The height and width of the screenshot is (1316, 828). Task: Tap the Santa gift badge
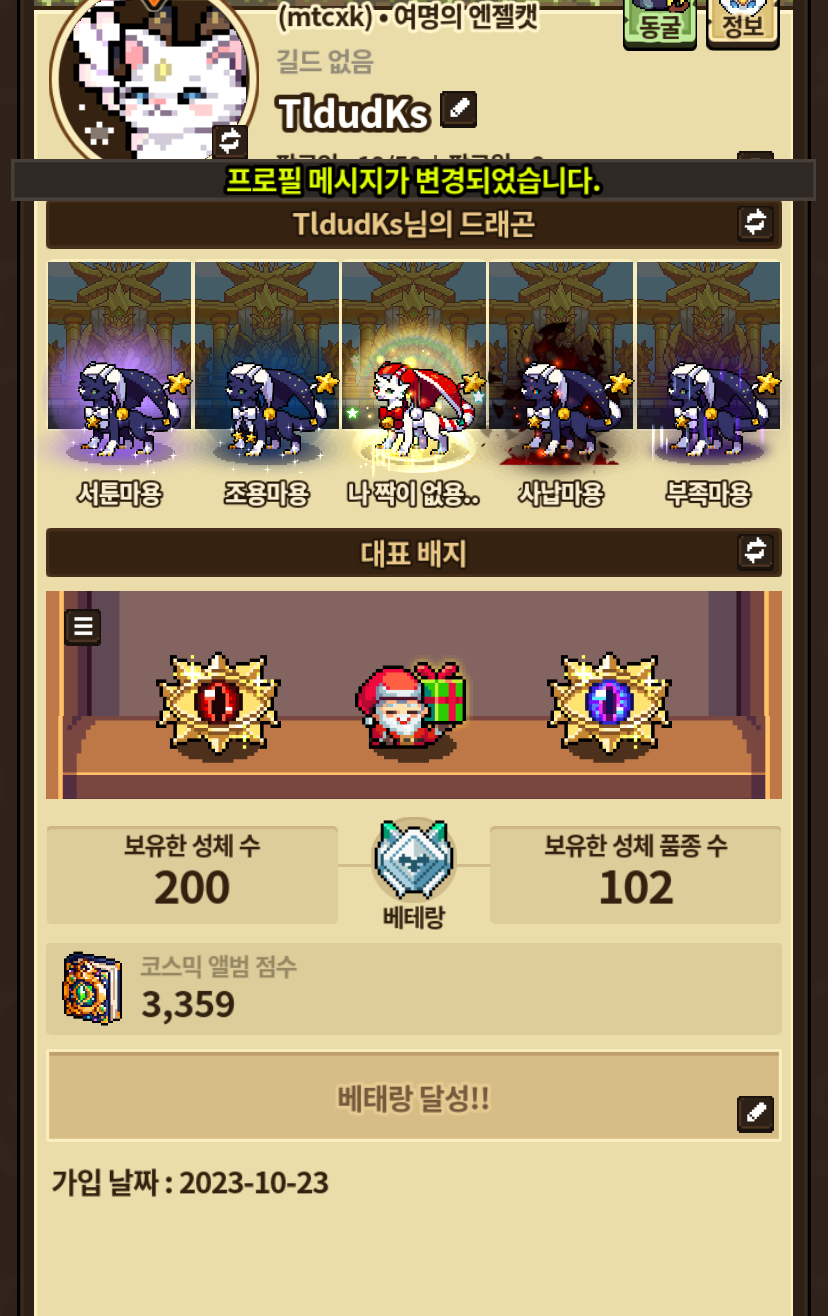pyautogui.click(x=412, y=705)
